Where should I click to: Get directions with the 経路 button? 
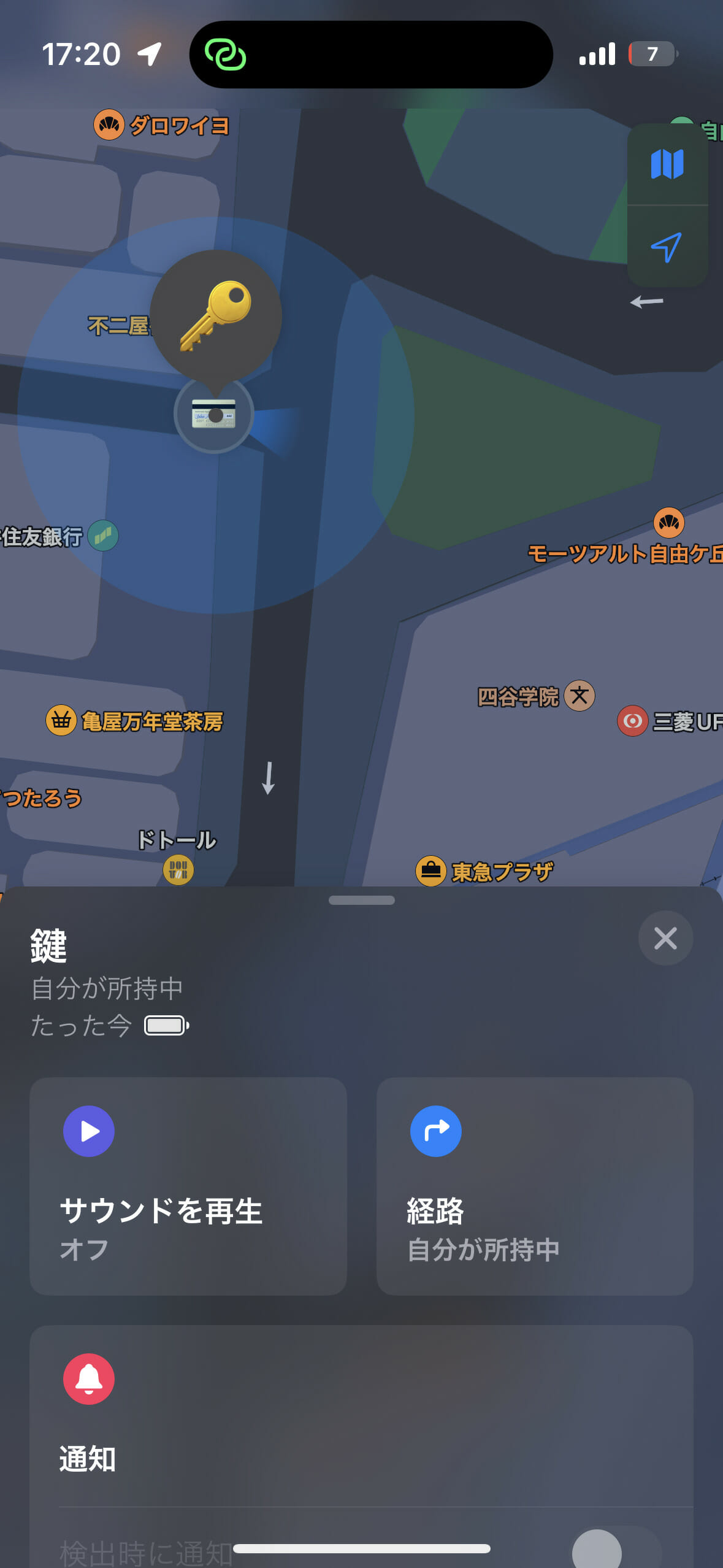(x=534, y=1185)
